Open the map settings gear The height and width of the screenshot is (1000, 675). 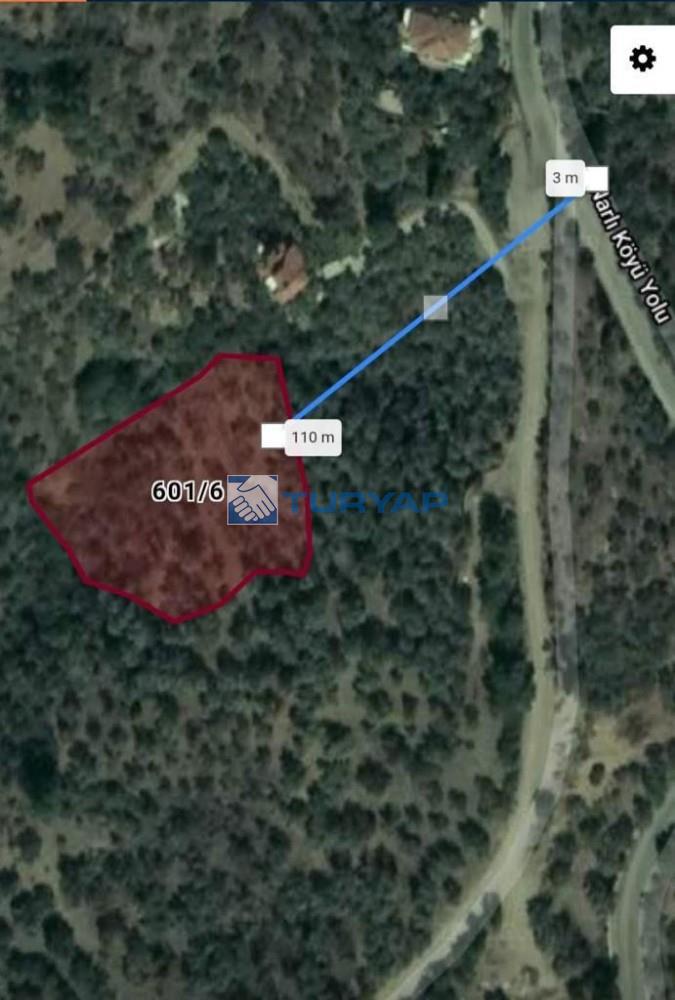642,59
